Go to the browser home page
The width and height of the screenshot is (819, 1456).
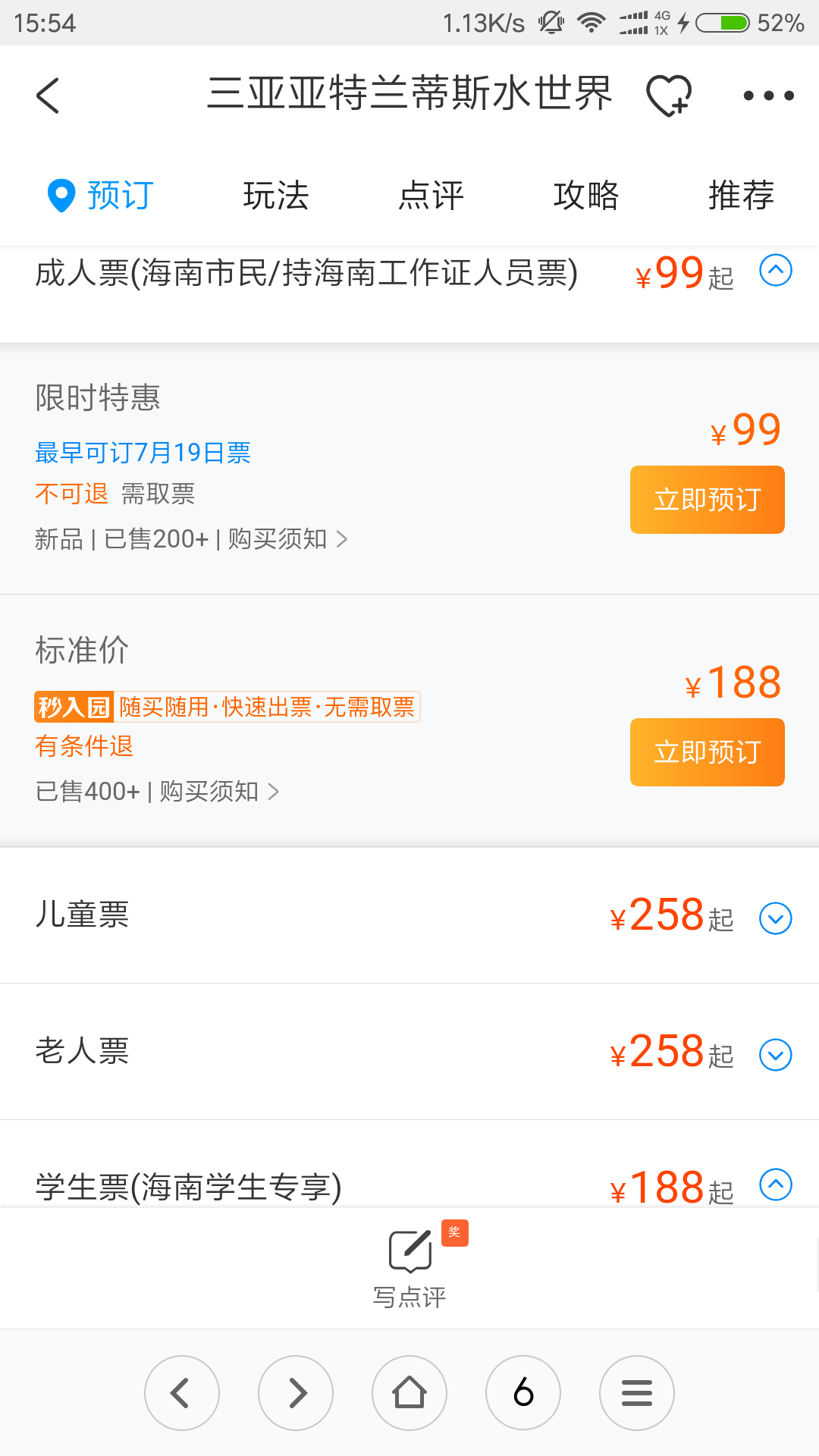pyautogui.click(x=409, y=1393)
